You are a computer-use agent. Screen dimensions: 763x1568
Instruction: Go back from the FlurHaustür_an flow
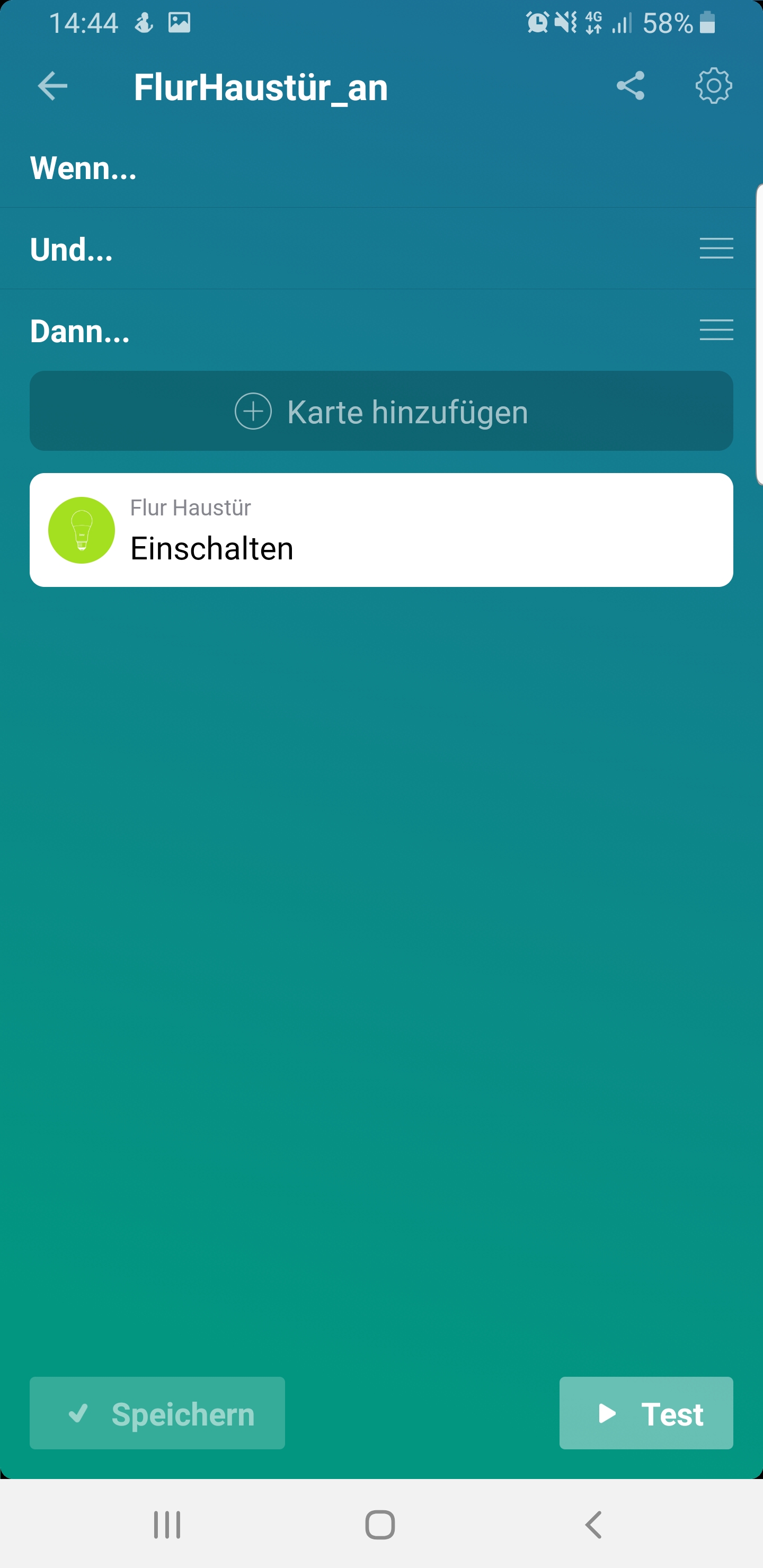coord(52,86)
